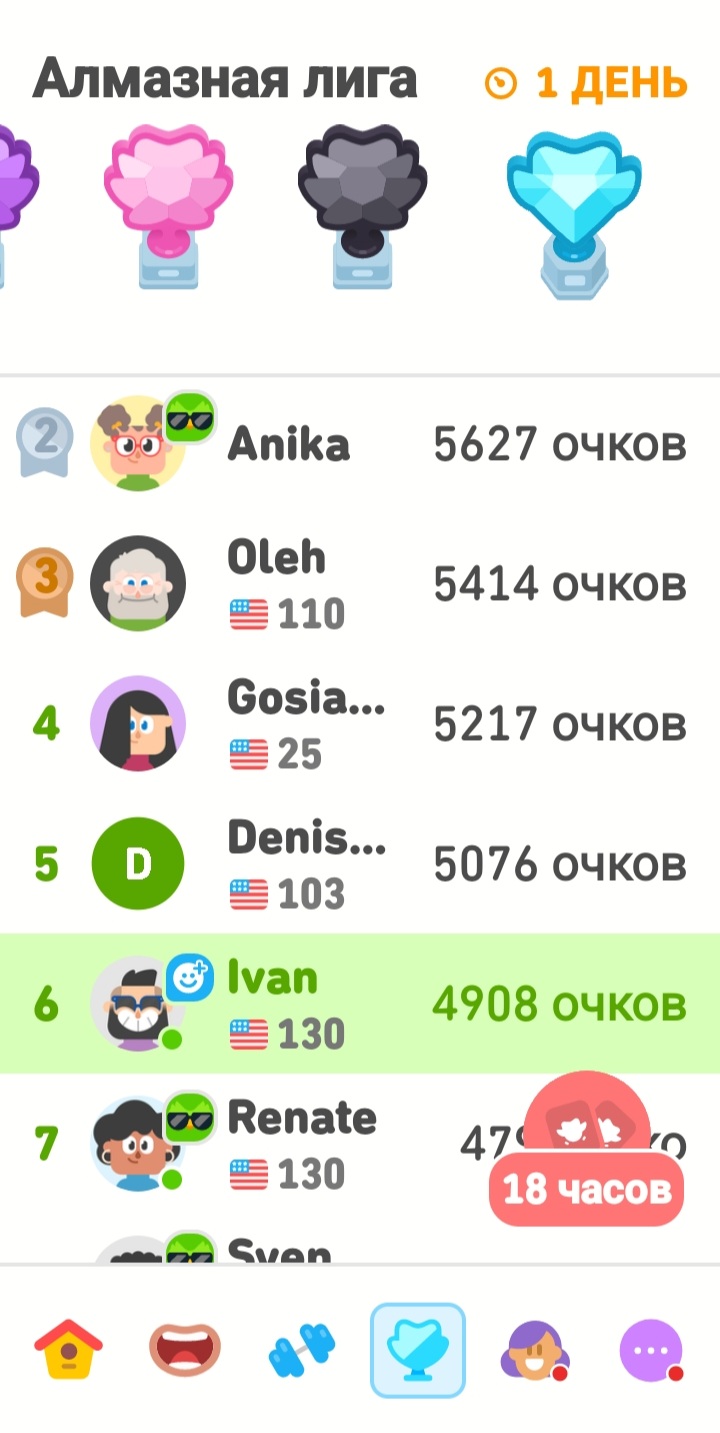Switch to the speaking practice tab

pyautogui.click(x=185, y=1350)
